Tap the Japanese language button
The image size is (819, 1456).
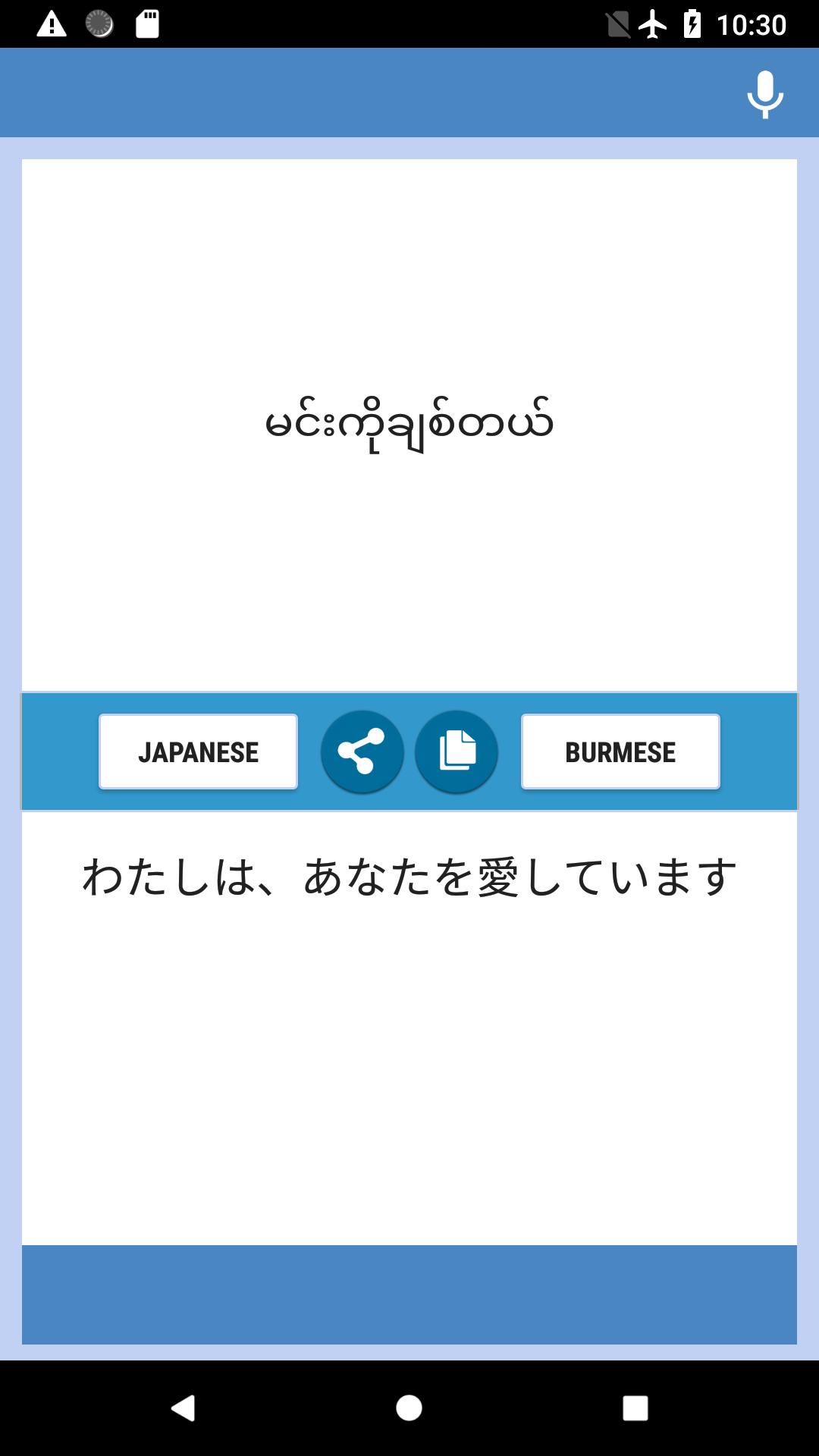click(198, 752)
